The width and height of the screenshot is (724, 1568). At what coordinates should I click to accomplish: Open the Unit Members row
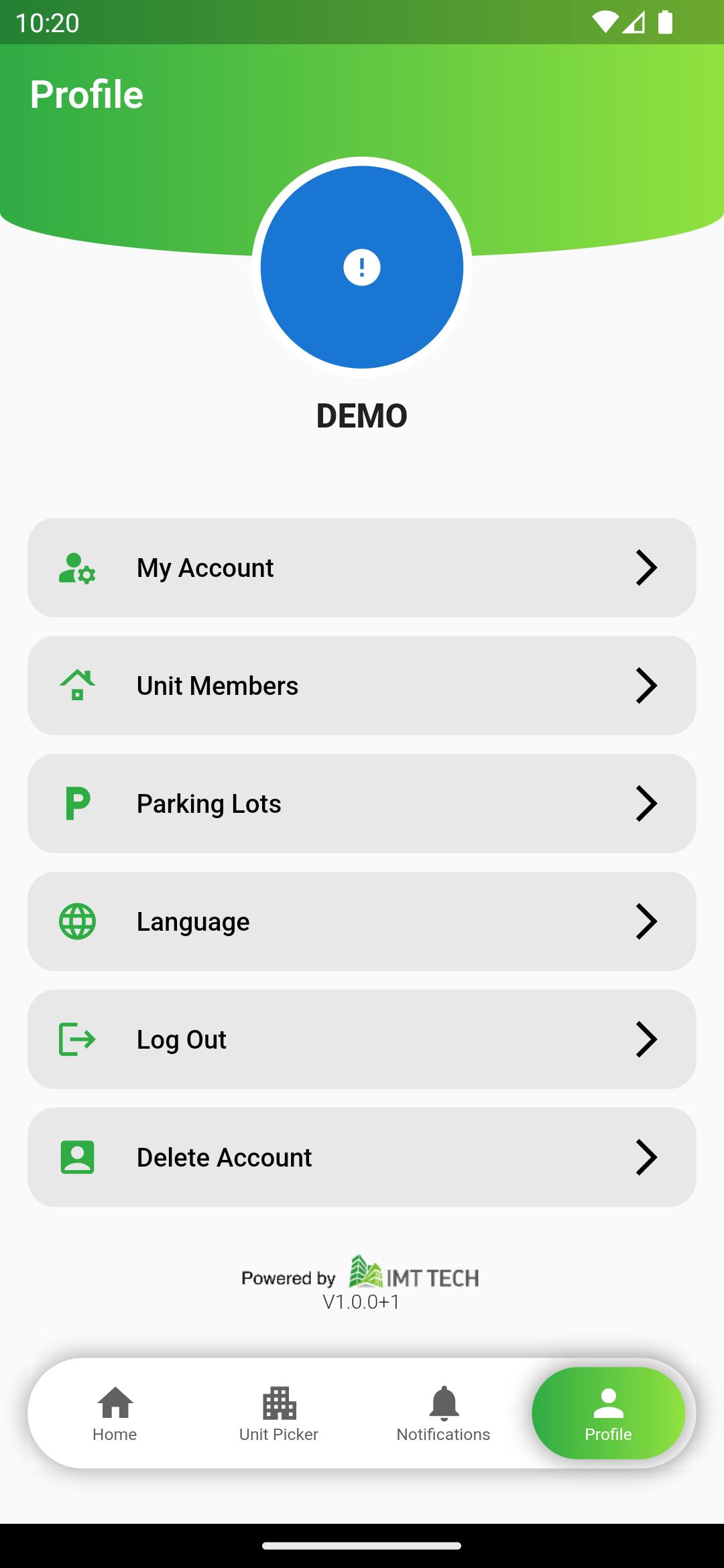[362, 685]
